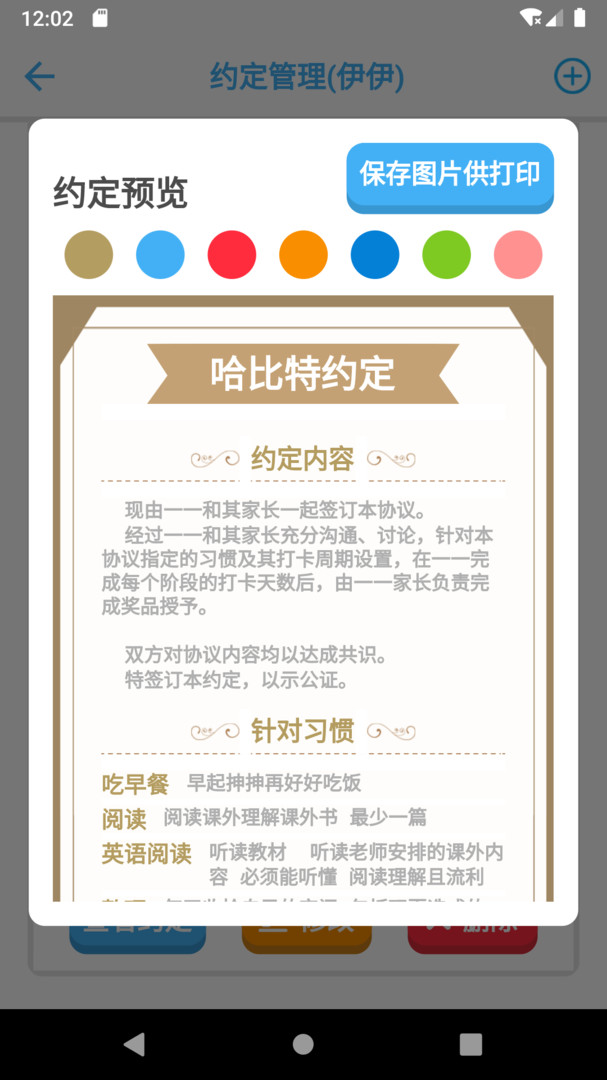Tap the system back button
Screen dimensions: 607x1080
134,1044
